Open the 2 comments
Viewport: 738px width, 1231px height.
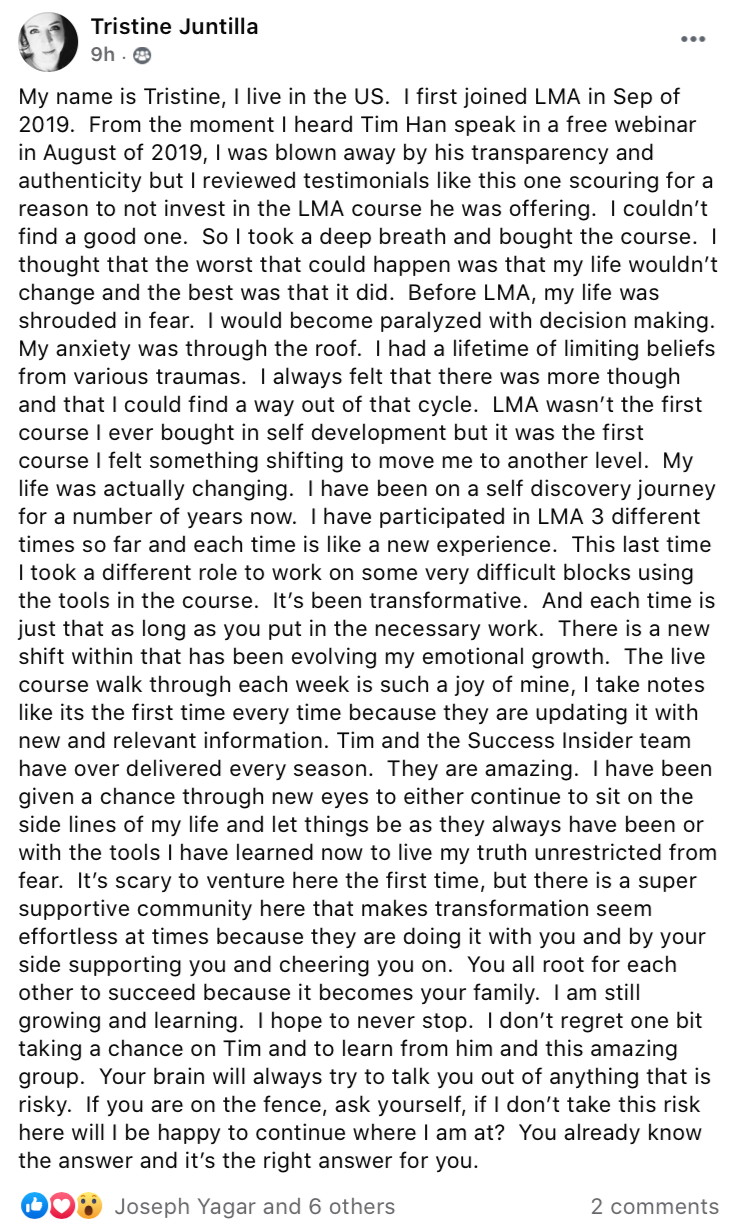pos(654,1206)
